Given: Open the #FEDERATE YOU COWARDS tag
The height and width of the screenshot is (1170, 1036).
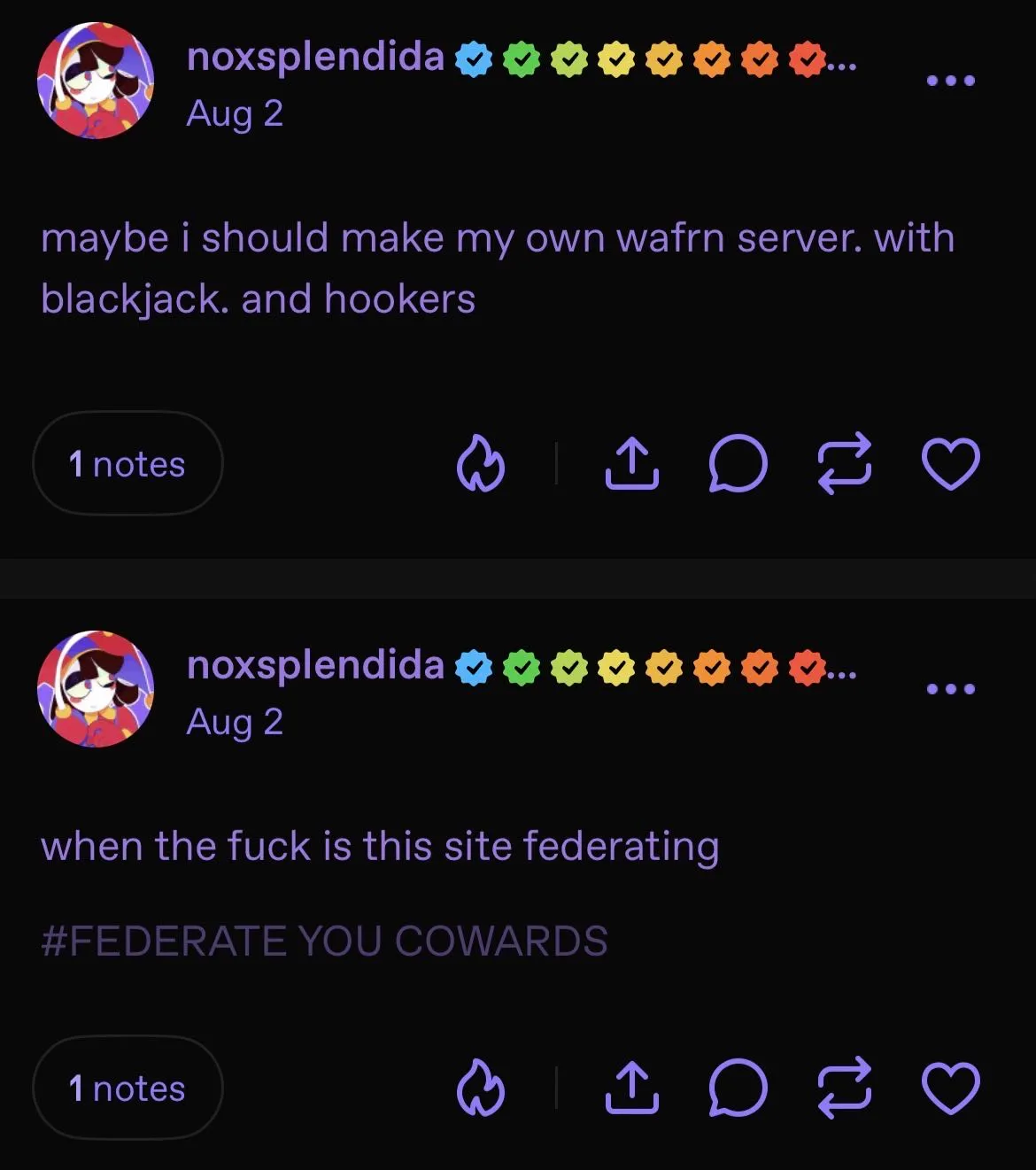Looking at the screenshot, I should 324,941.
